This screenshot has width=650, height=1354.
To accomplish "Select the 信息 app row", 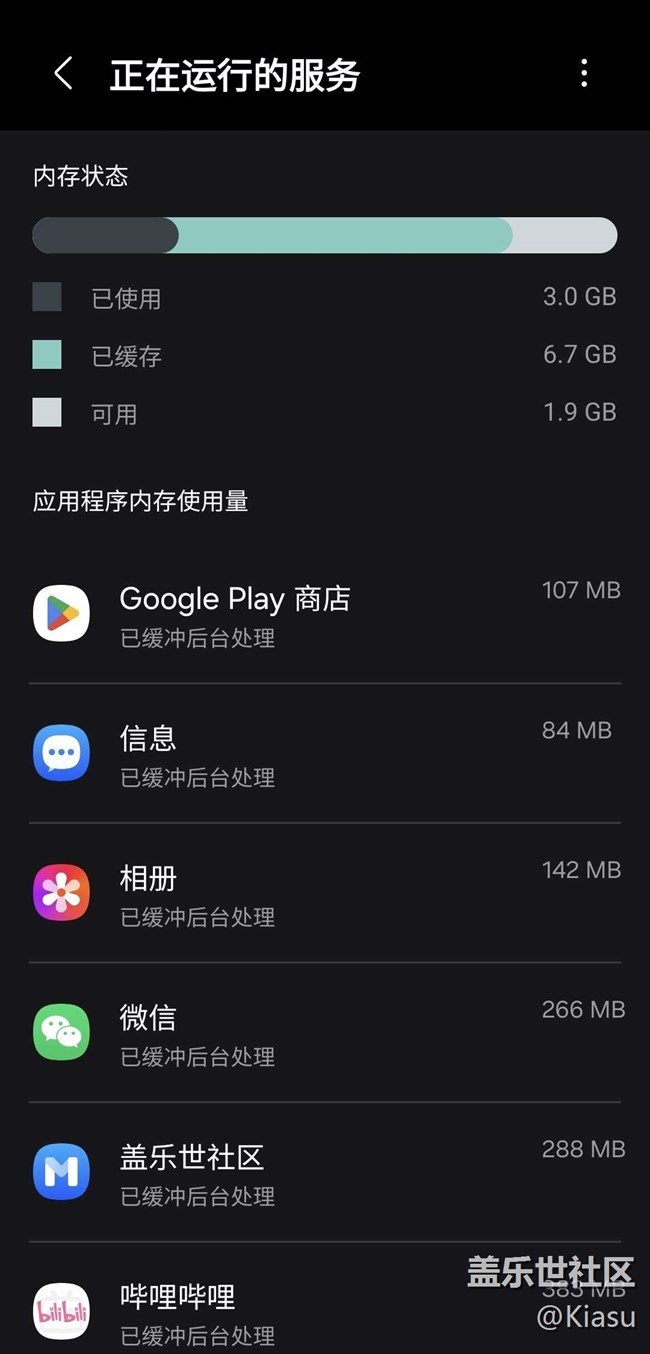I will 324,754.
